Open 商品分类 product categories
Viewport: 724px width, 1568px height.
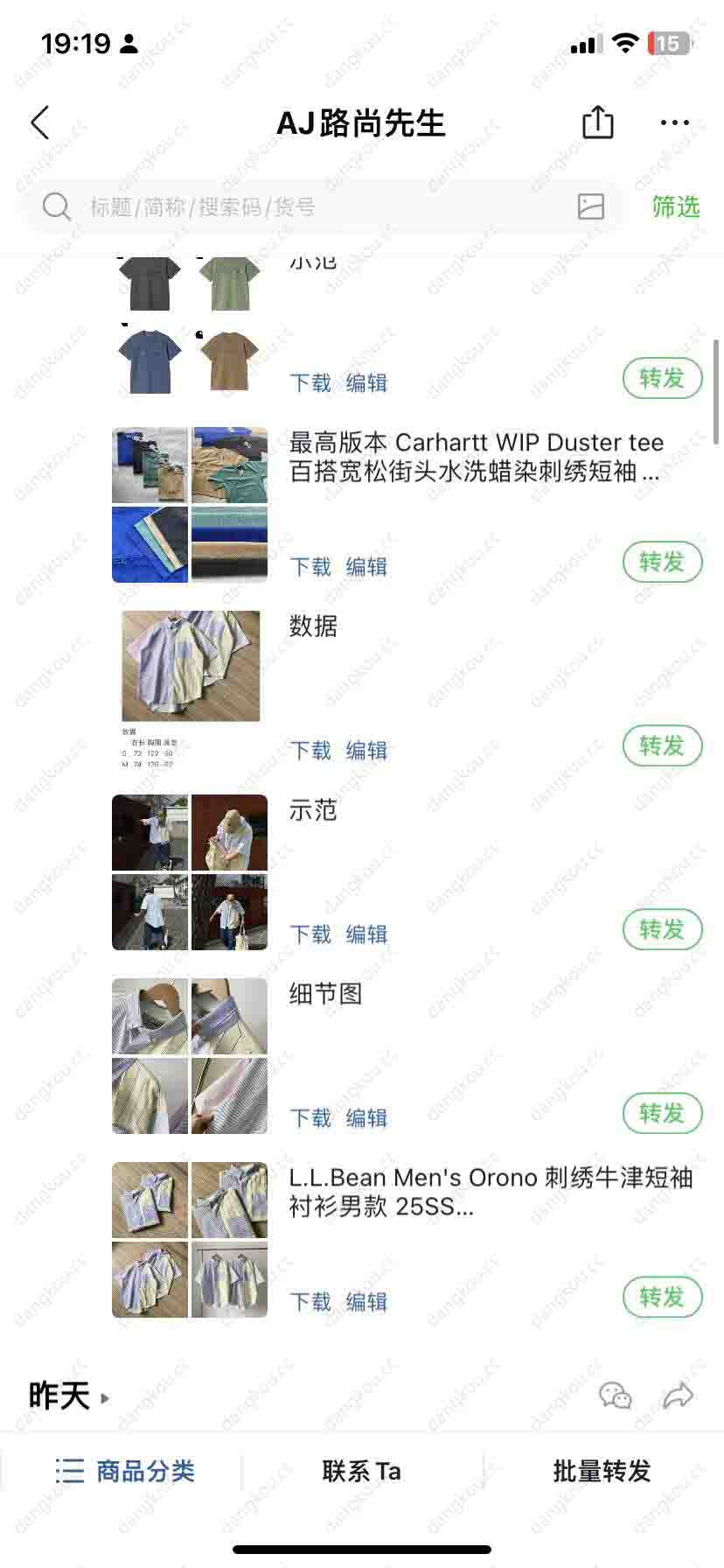pyautogui.click(x=125, y=1471)
